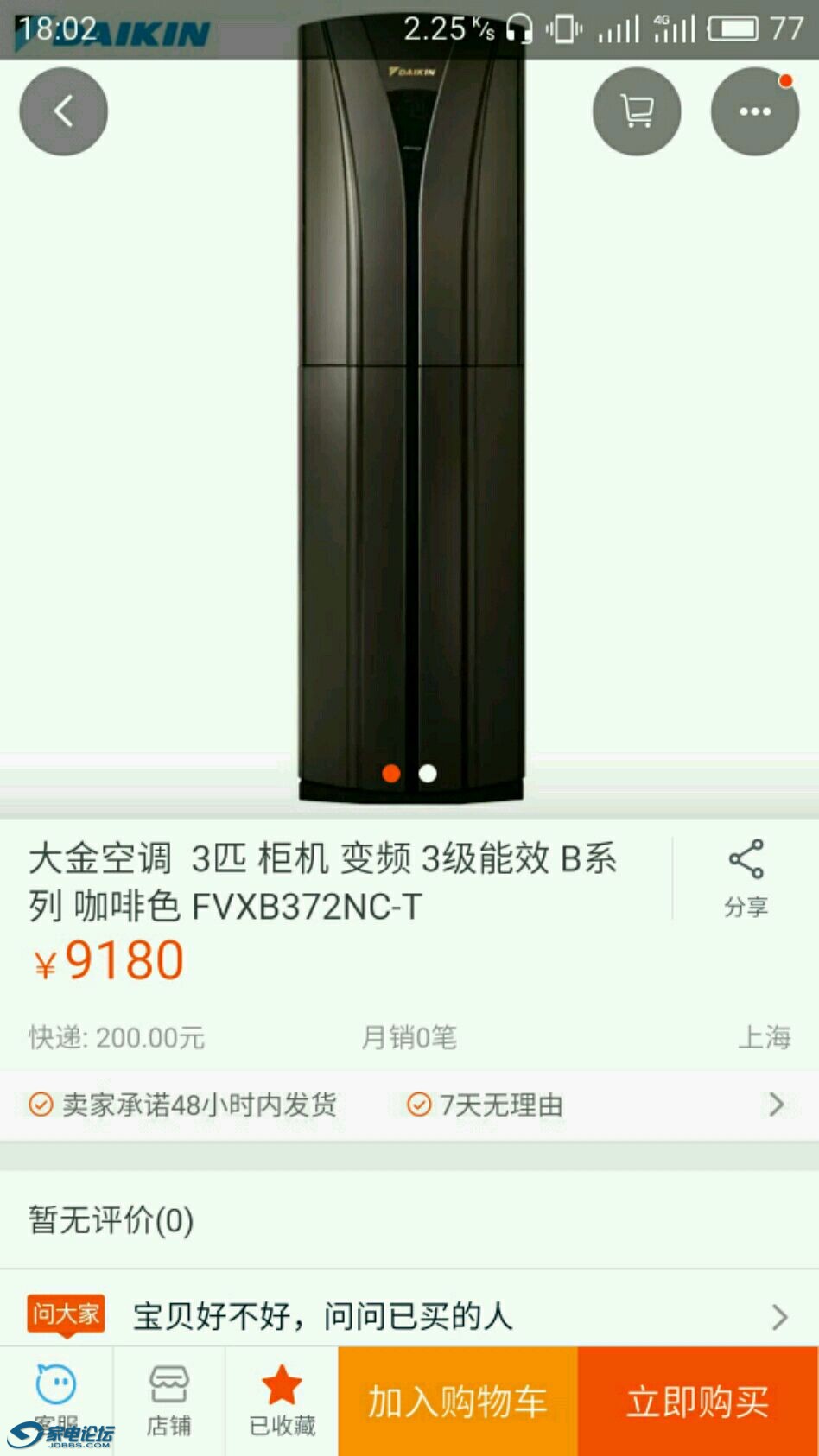Go back using the arrow button
Viewport: 819px width, 1456px height.
click(63, 111)
